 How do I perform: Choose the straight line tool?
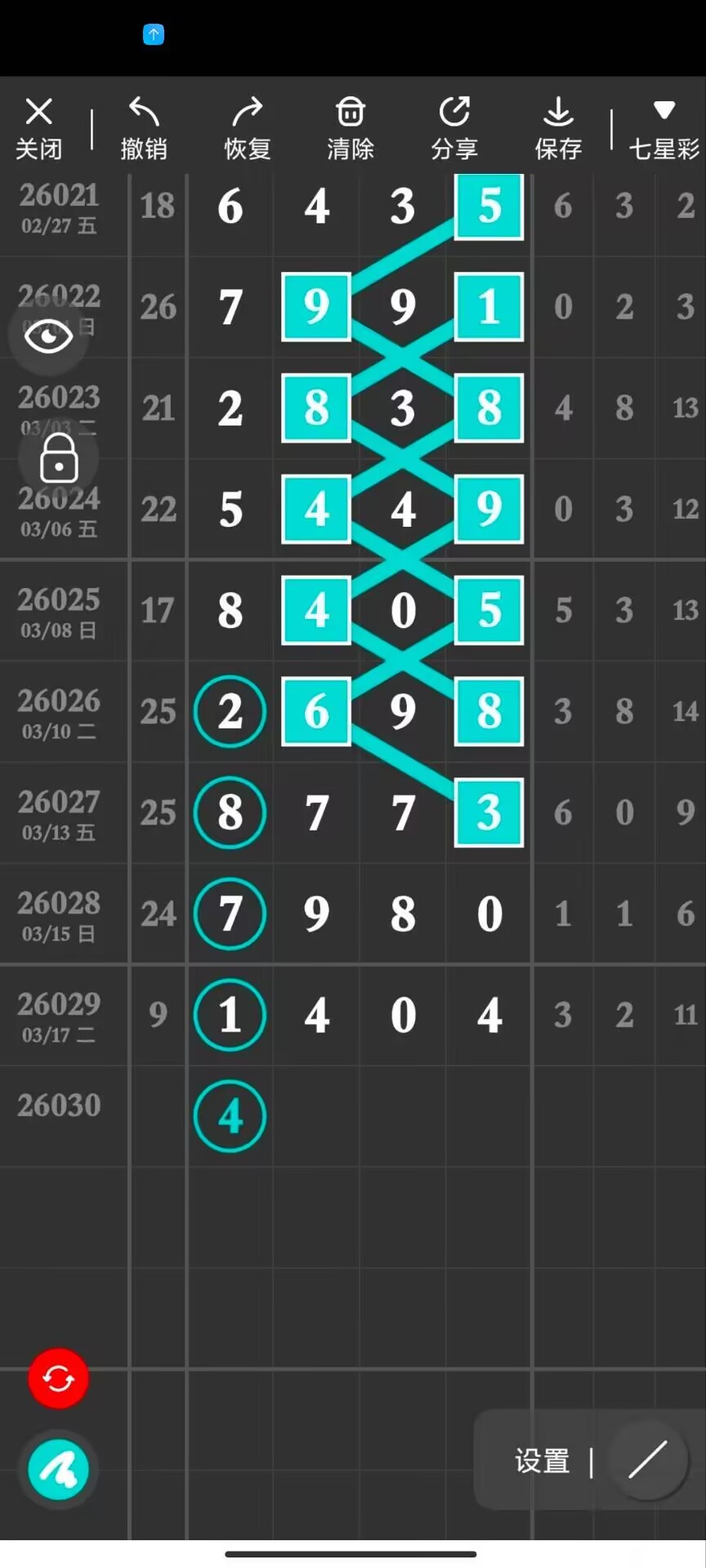click(648, 1460)
